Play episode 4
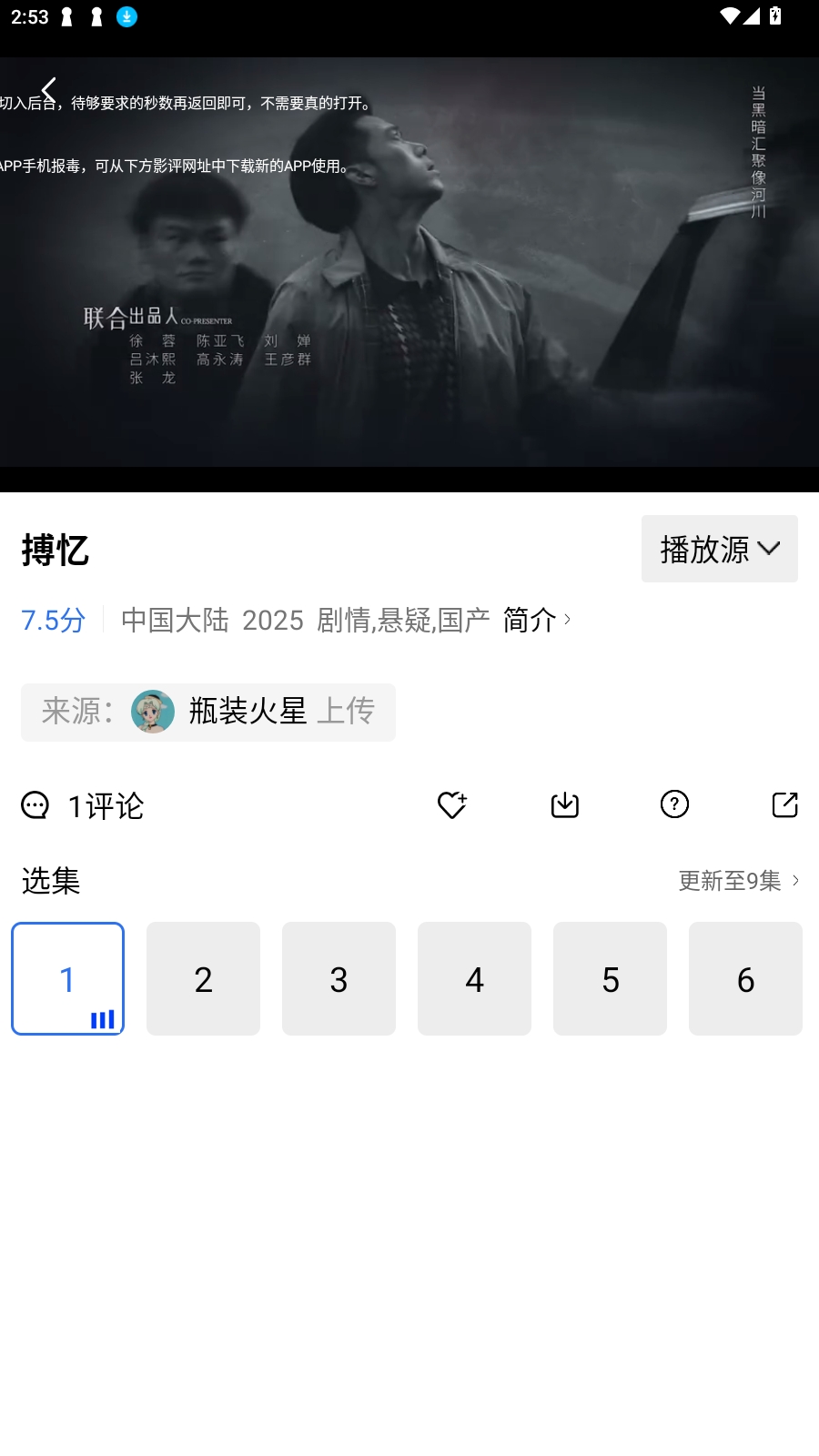 click(x=474, y=978)
